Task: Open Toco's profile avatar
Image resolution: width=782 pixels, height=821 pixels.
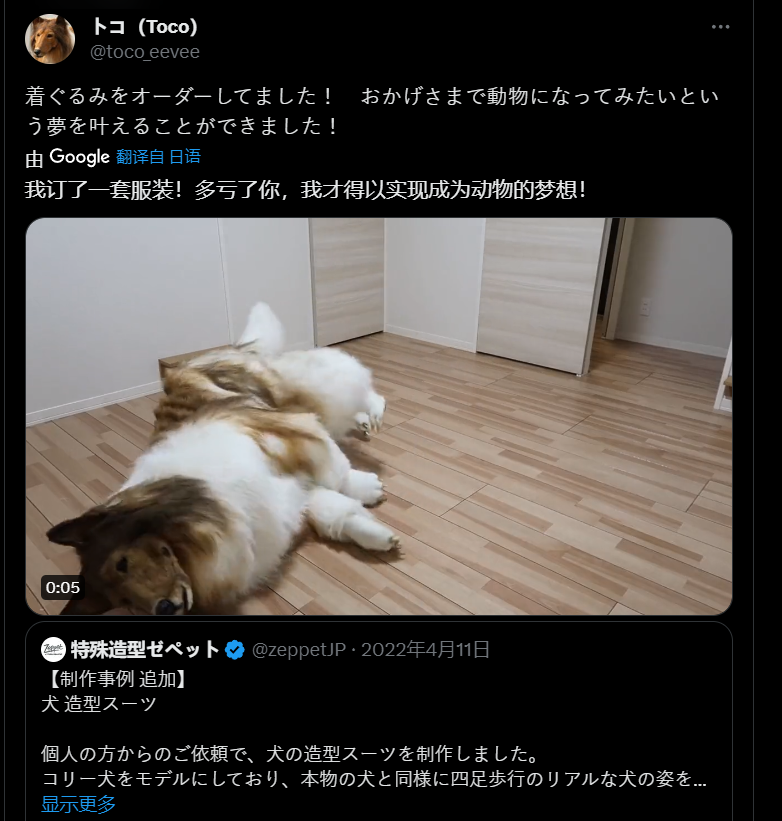Action: click(50, 39)
